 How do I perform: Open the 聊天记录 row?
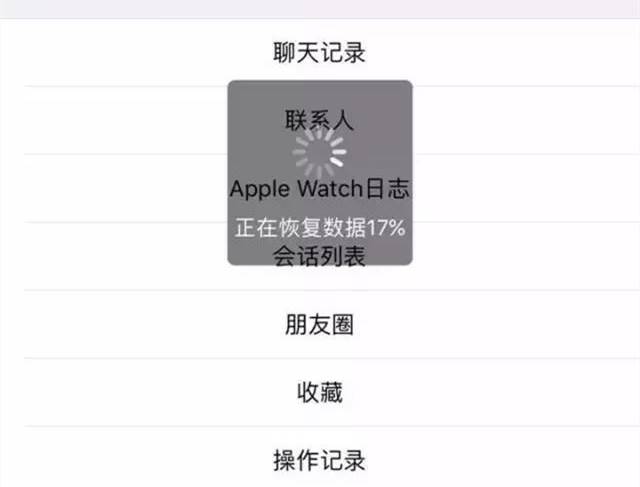(320, 53)
